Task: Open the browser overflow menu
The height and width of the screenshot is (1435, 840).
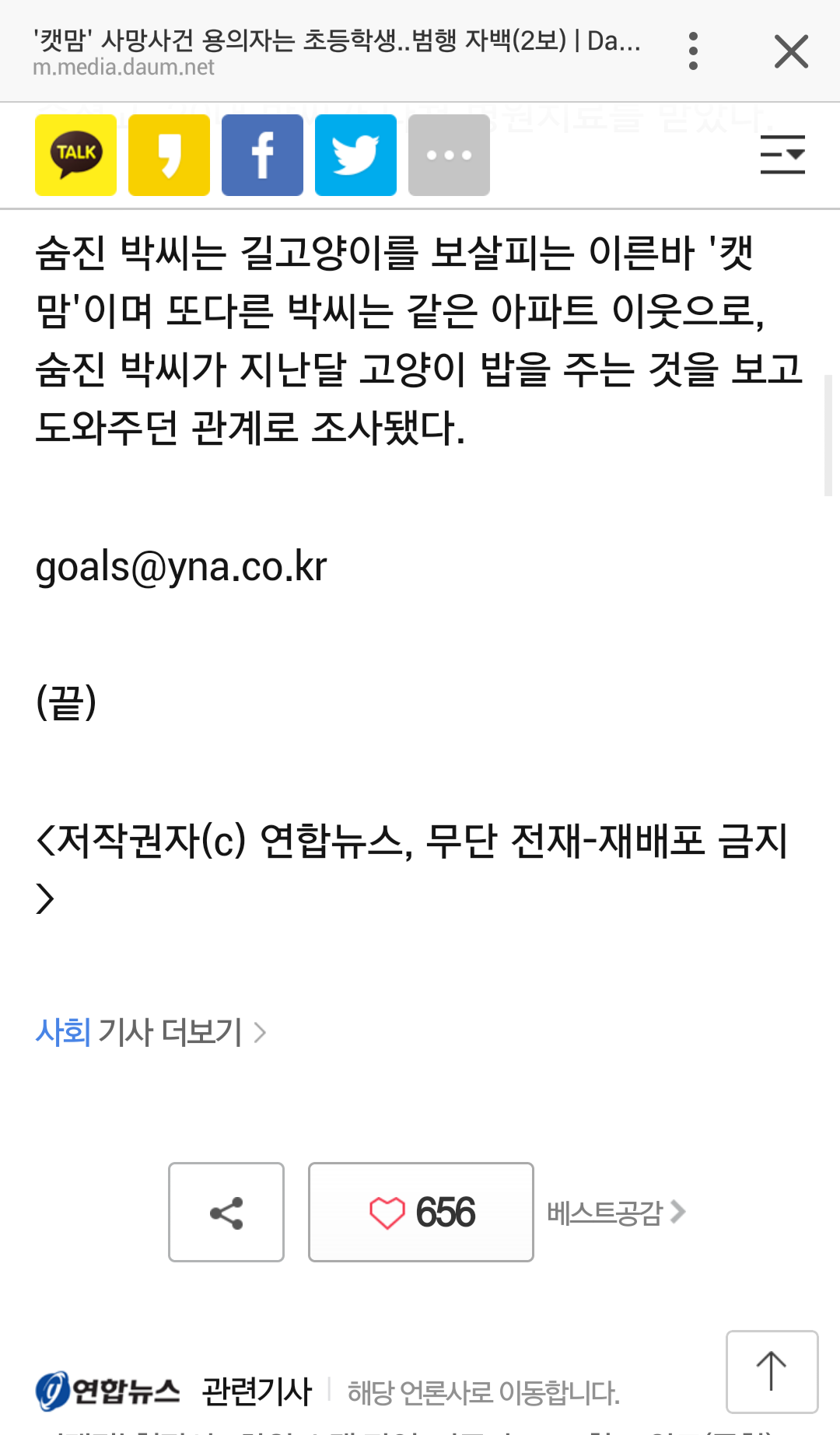Action: click(693, 51)
